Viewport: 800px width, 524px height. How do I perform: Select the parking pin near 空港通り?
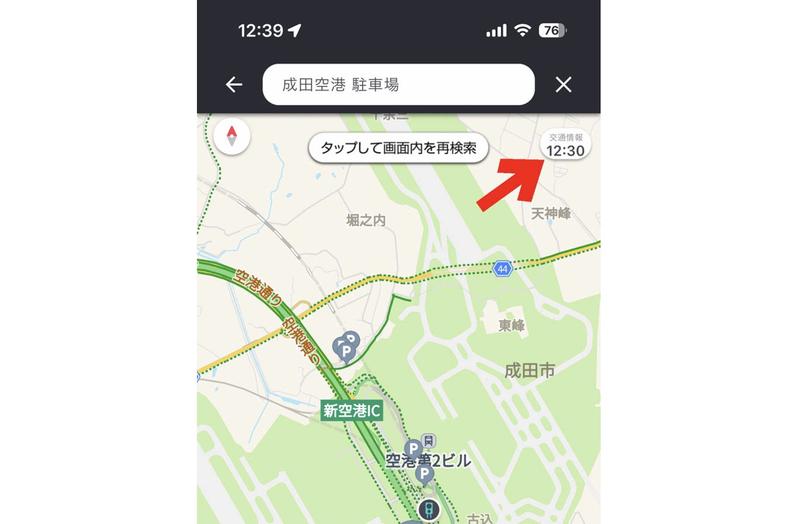pos(347,348)
